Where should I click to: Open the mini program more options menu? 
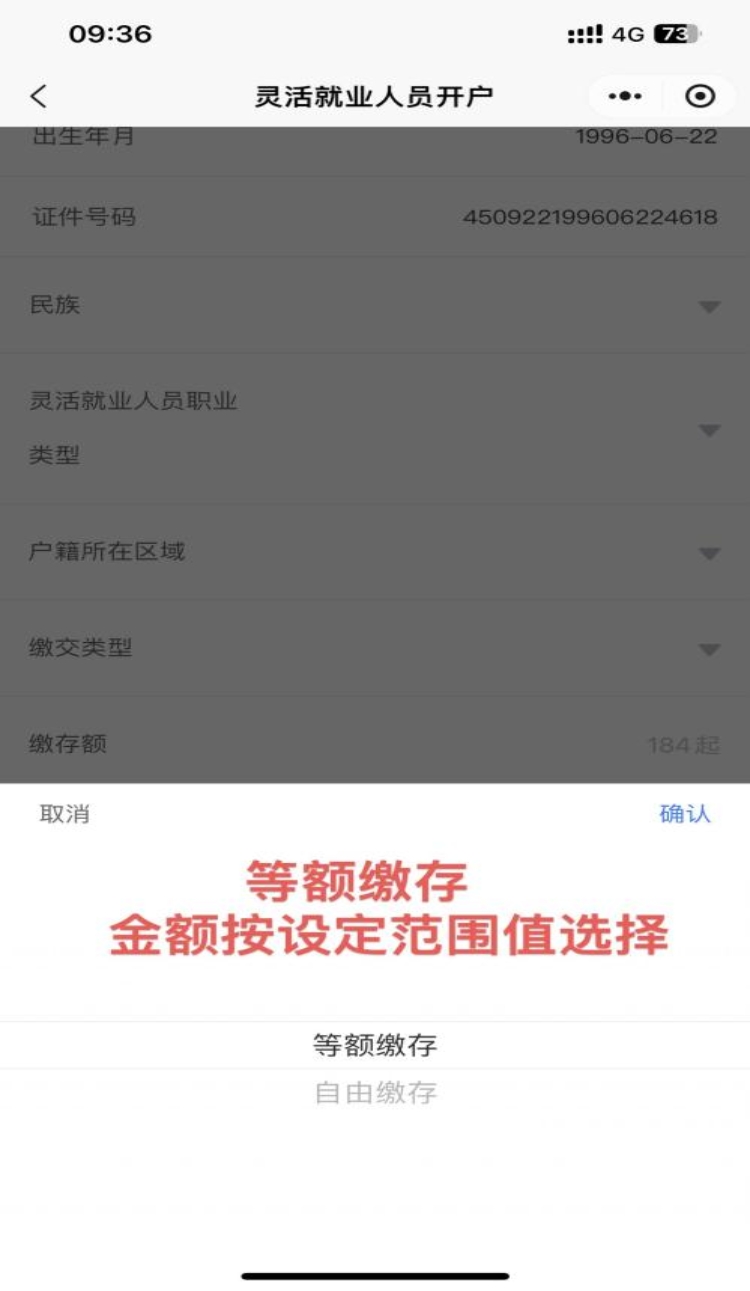(x=626, y=96)
